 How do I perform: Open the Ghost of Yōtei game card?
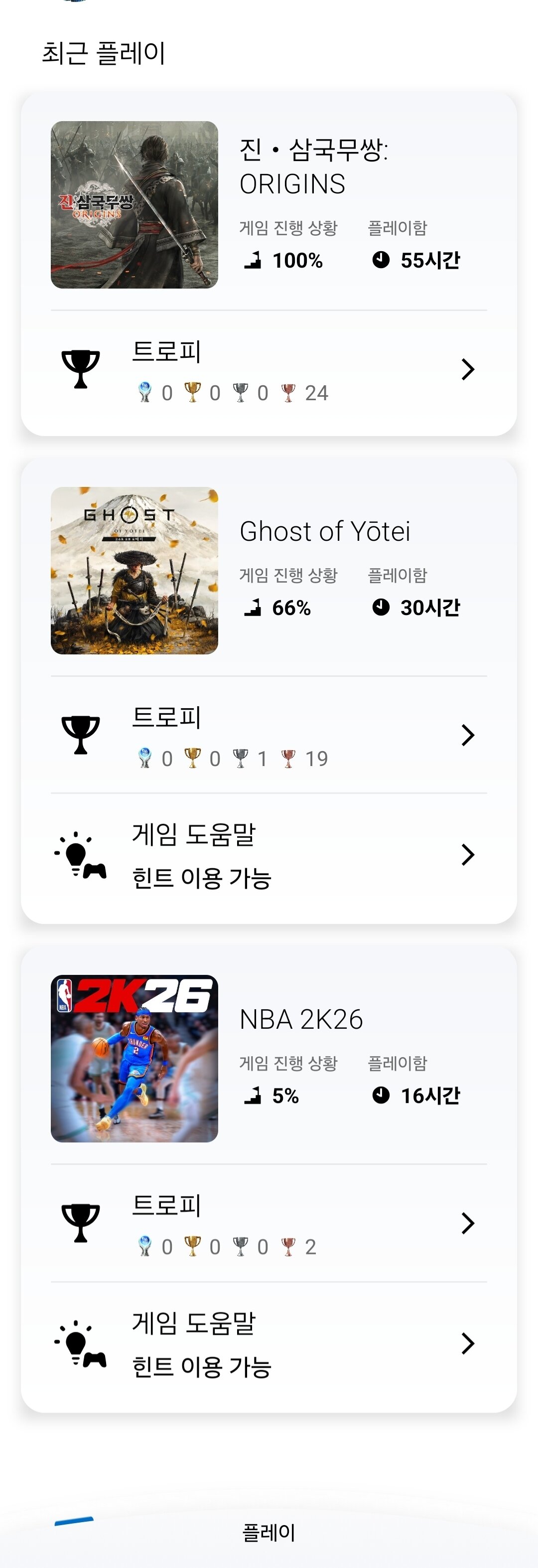click(x=269, y=570)
